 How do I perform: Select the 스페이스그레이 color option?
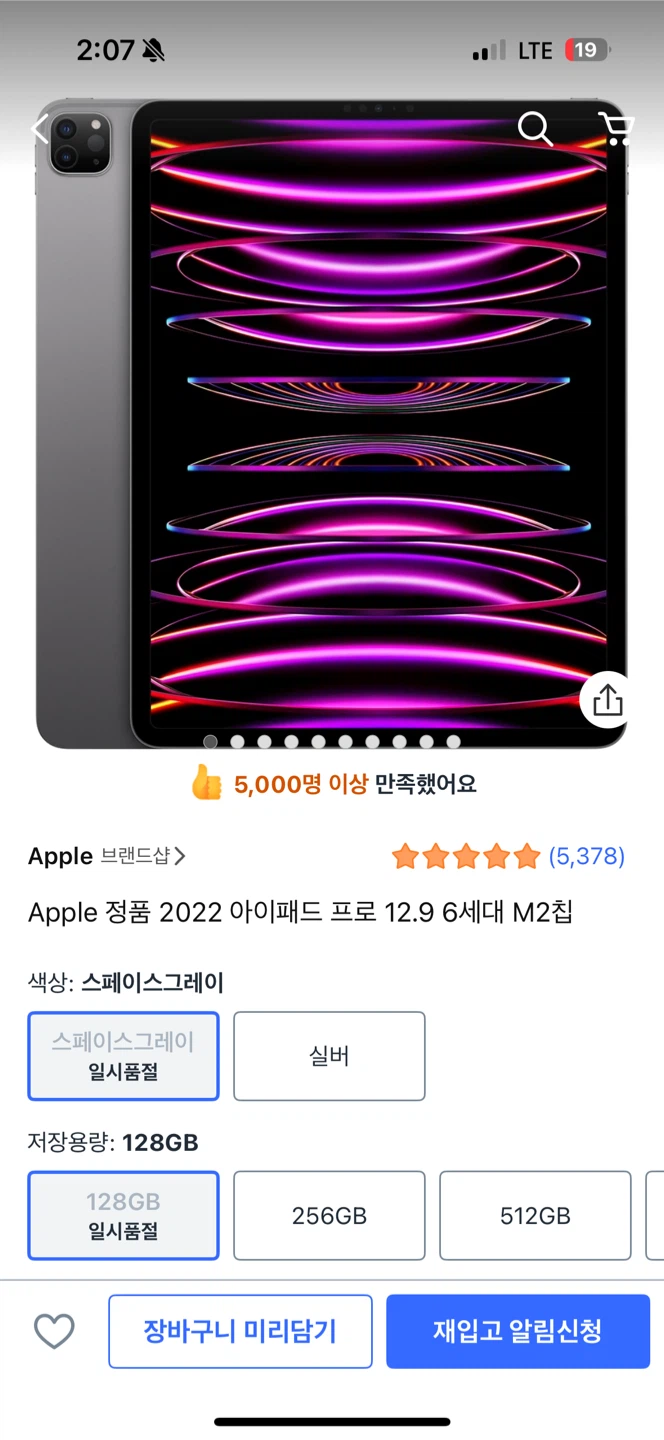[x=123, y=1056]
